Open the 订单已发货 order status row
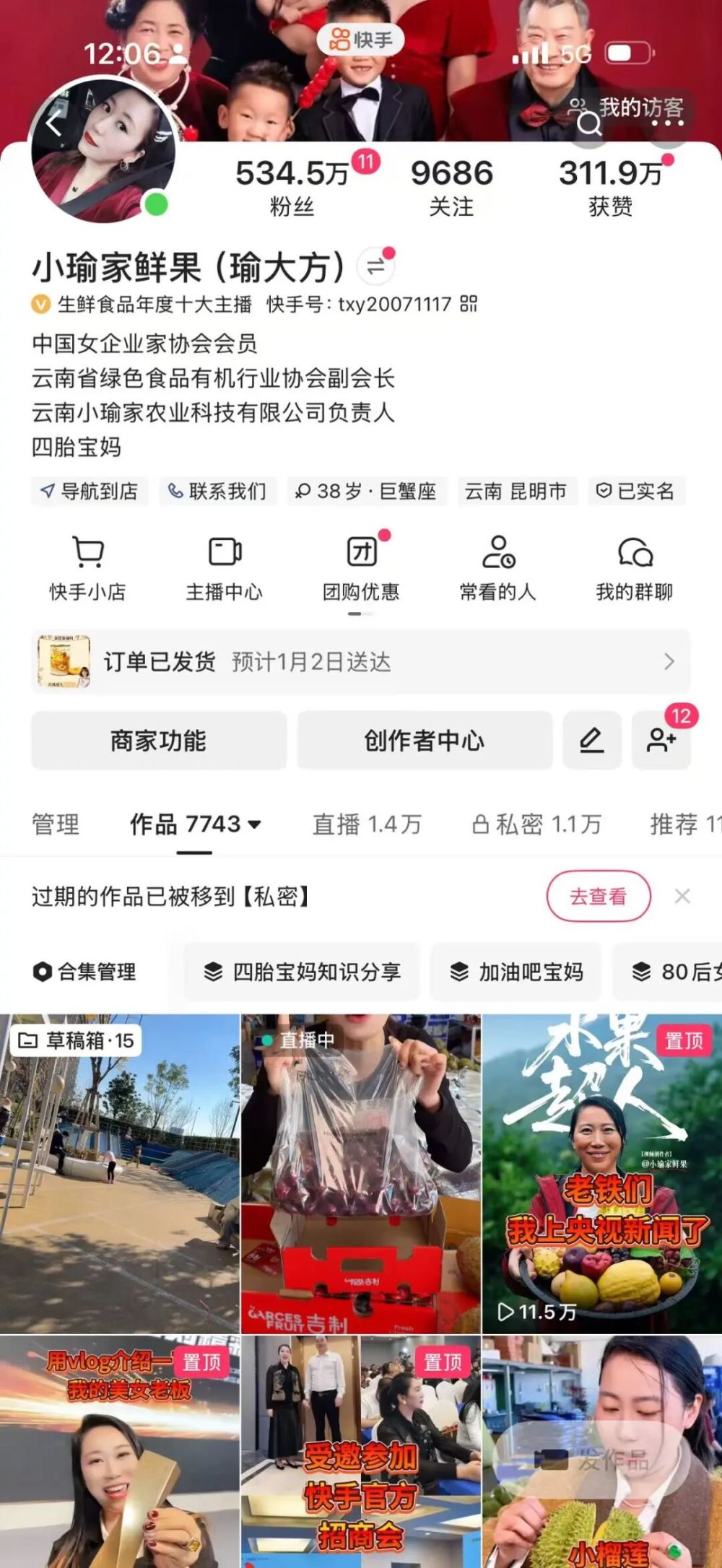This screenshot has width=722, height=1568. [x=360, y=661]
